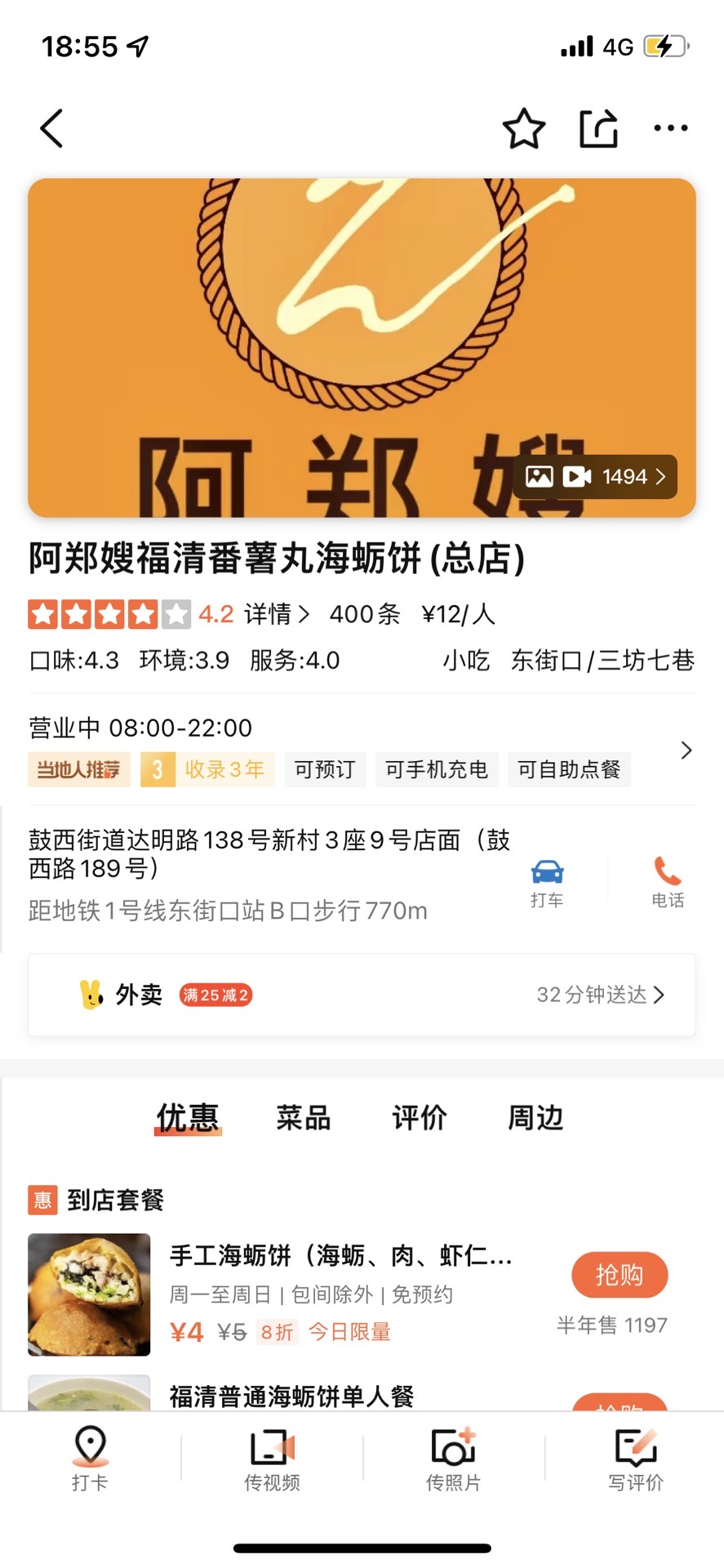This screenshot has height=1568, width=724.
Task: View the 1494 photos and videos
Action: point(596,476)
